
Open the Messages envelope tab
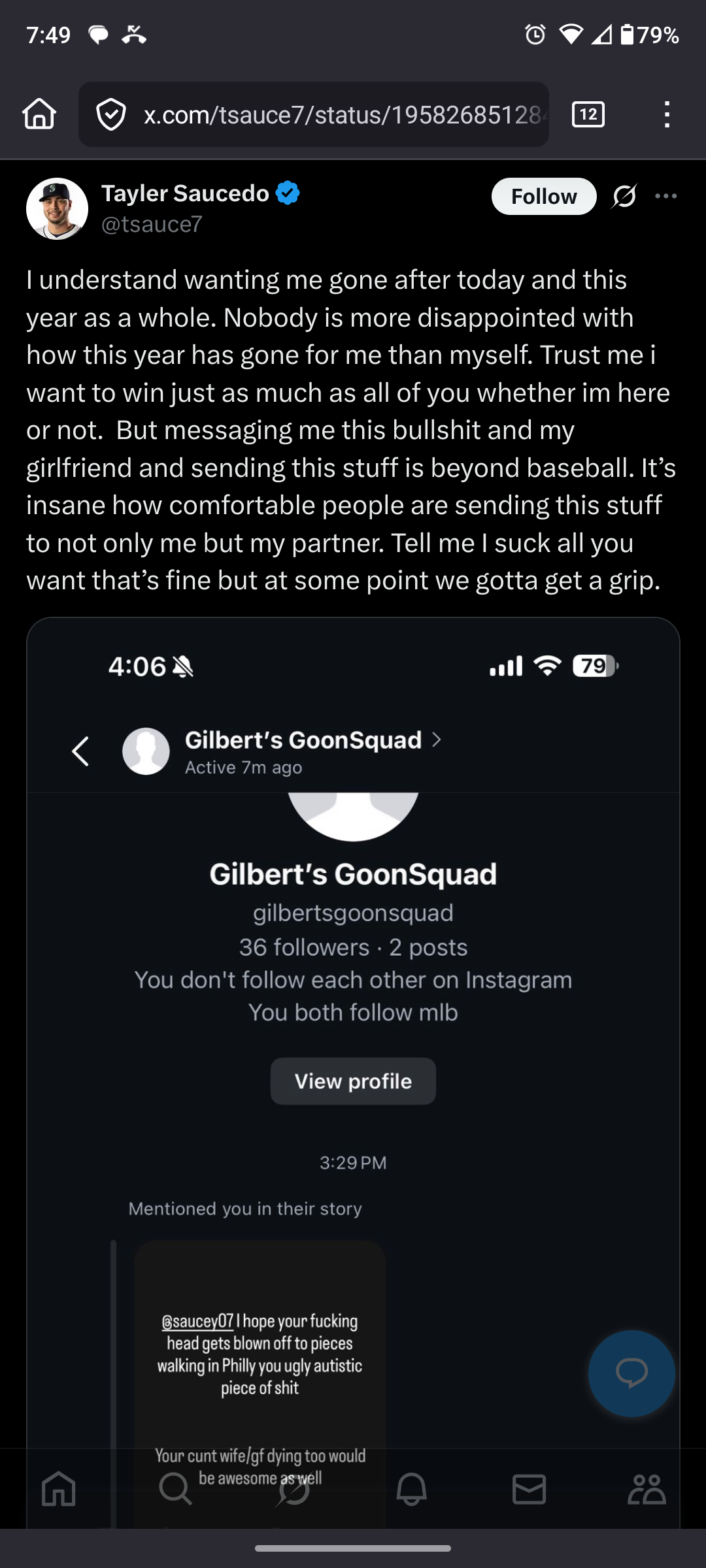pyautogui.click(x=529, y=1490)
